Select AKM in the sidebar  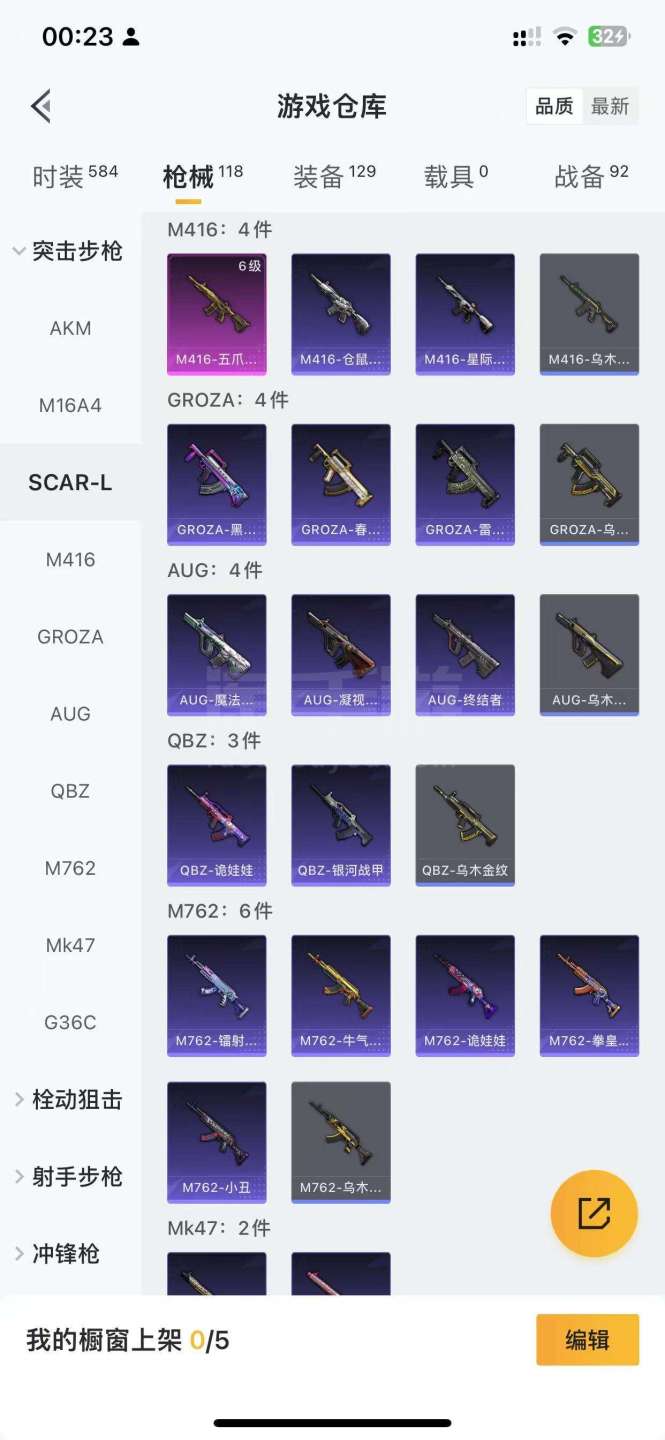point(70,328)
